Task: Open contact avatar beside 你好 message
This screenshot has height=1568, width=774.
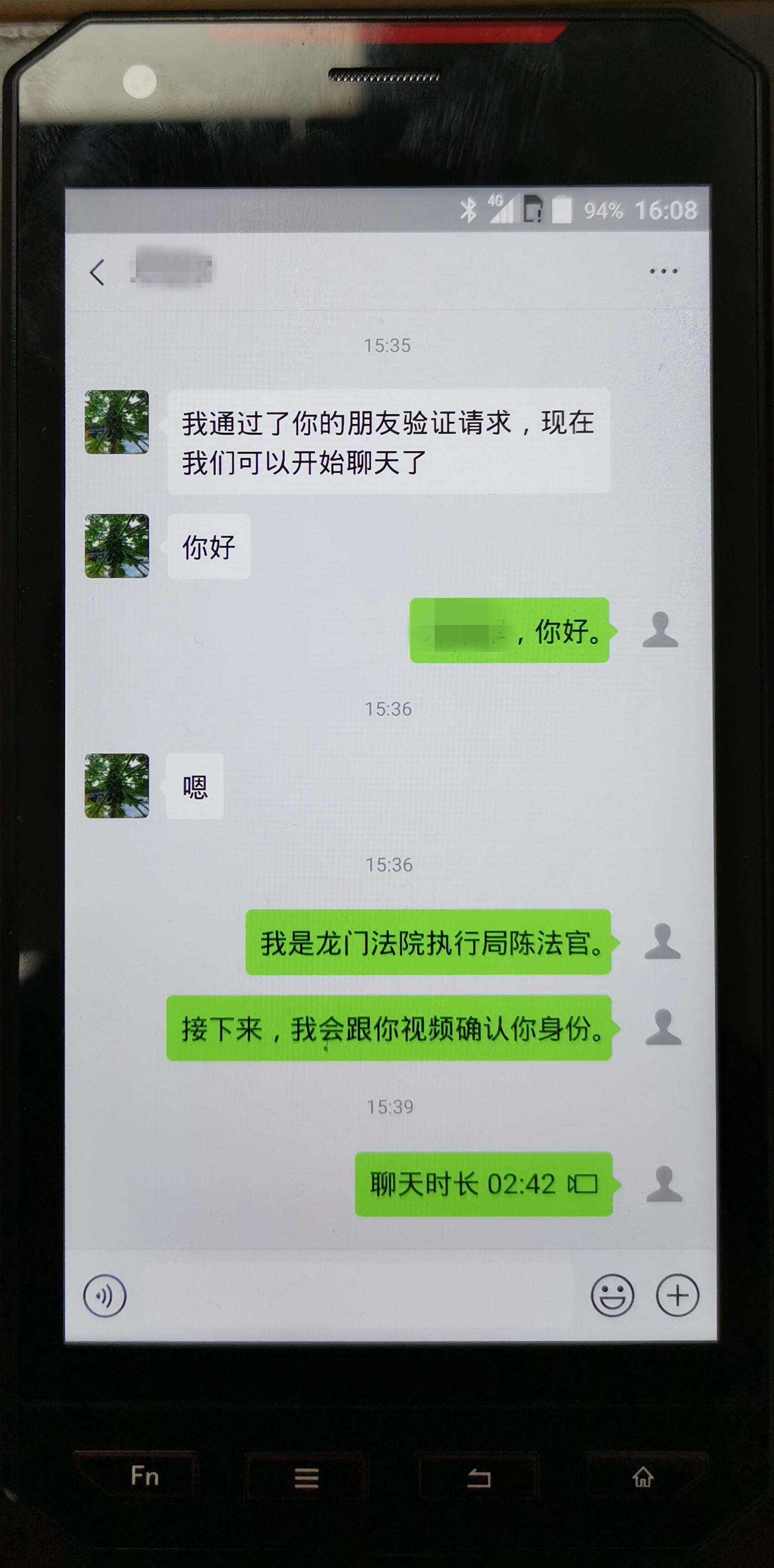Action: tap(117, 546)
